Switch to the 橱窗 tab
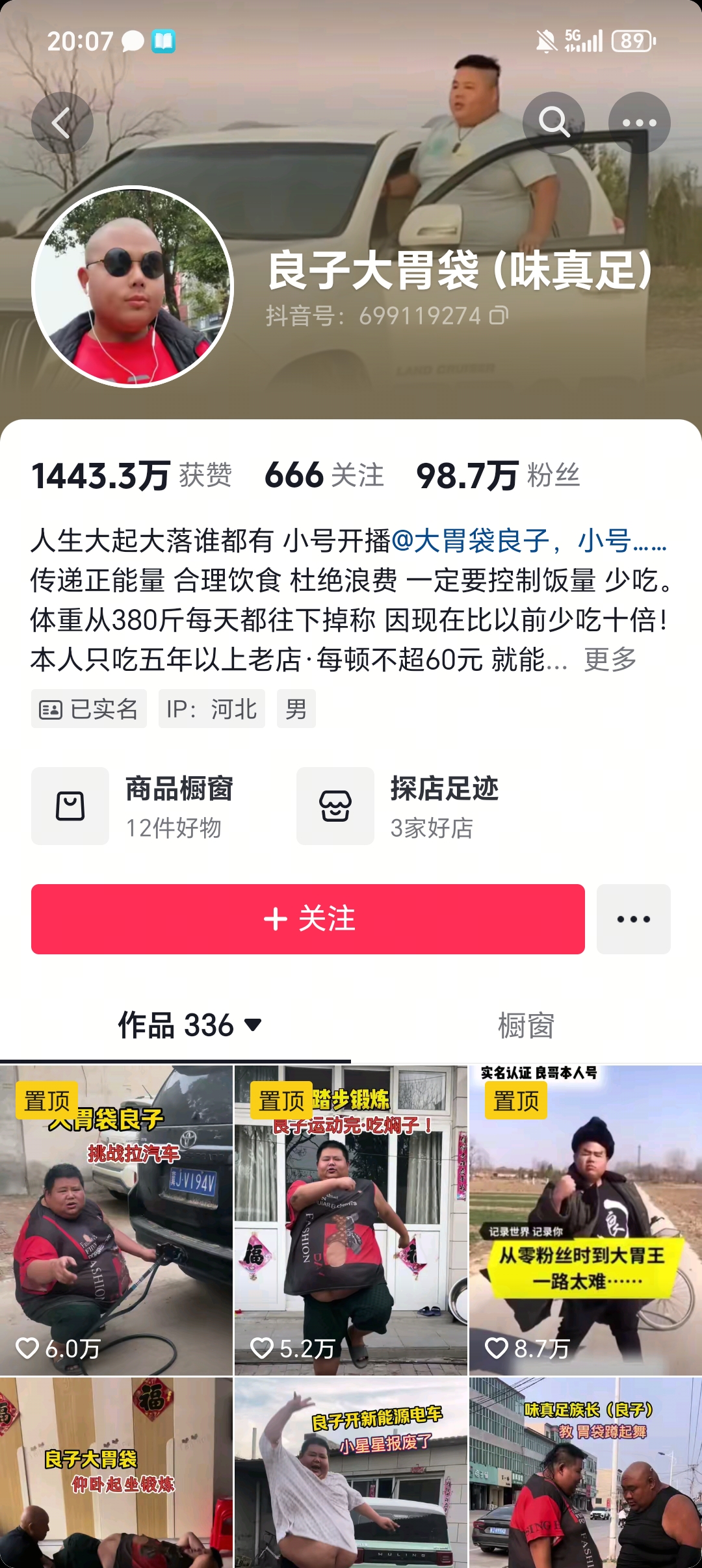 [526, 1025]
